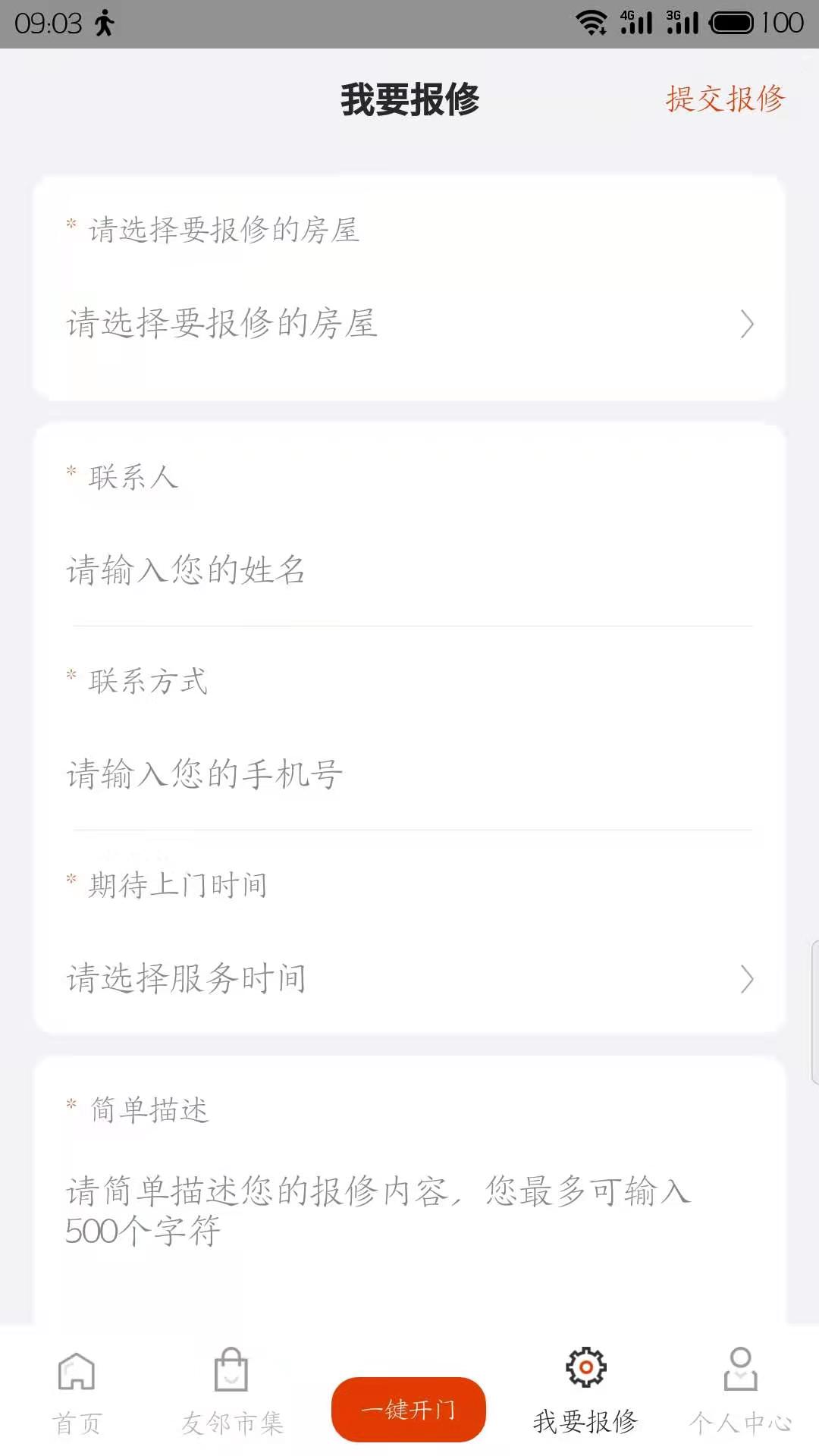Open the 请选择要报修的房屋 house selector
This screenshot has height=1456, width=819.
409,324
